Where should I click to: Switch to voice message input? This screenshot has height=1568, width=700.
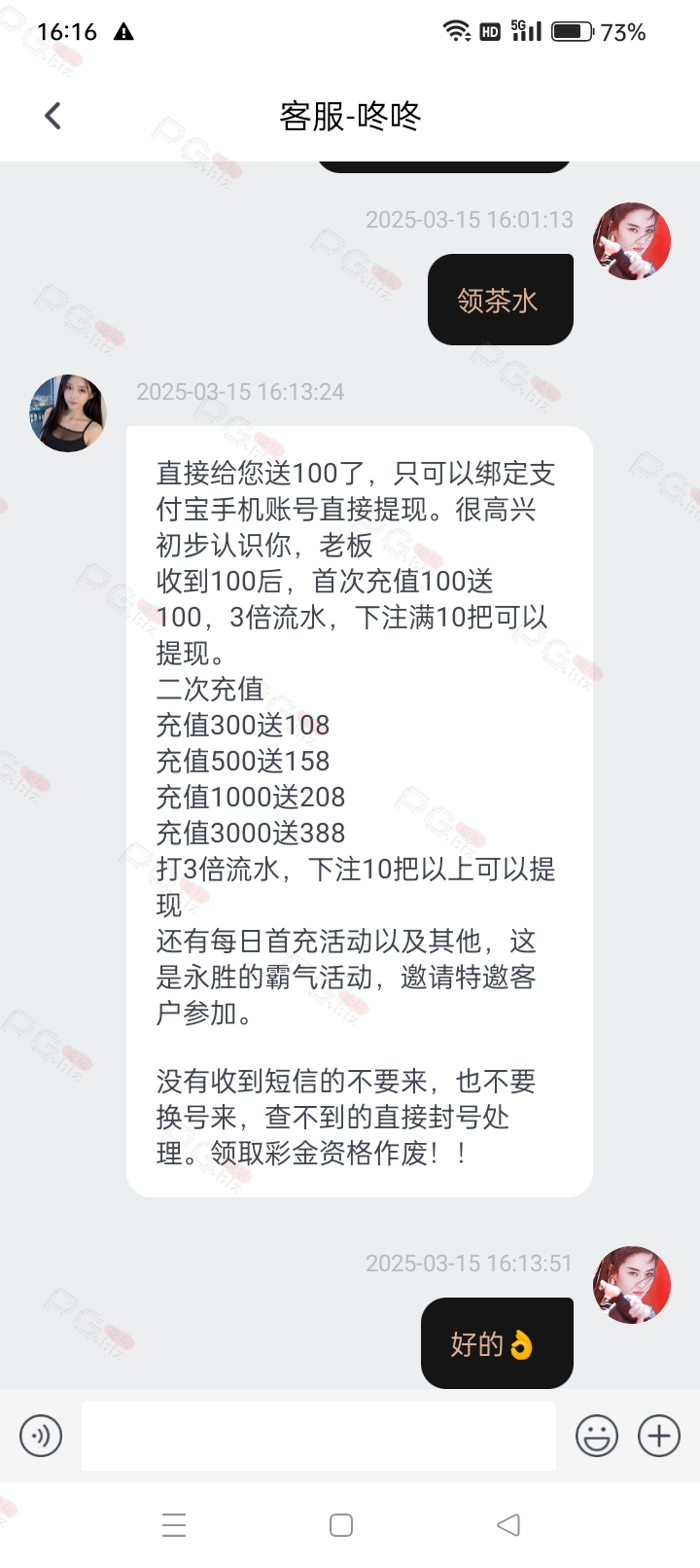pyautogui.click(x=41, y=1436)
